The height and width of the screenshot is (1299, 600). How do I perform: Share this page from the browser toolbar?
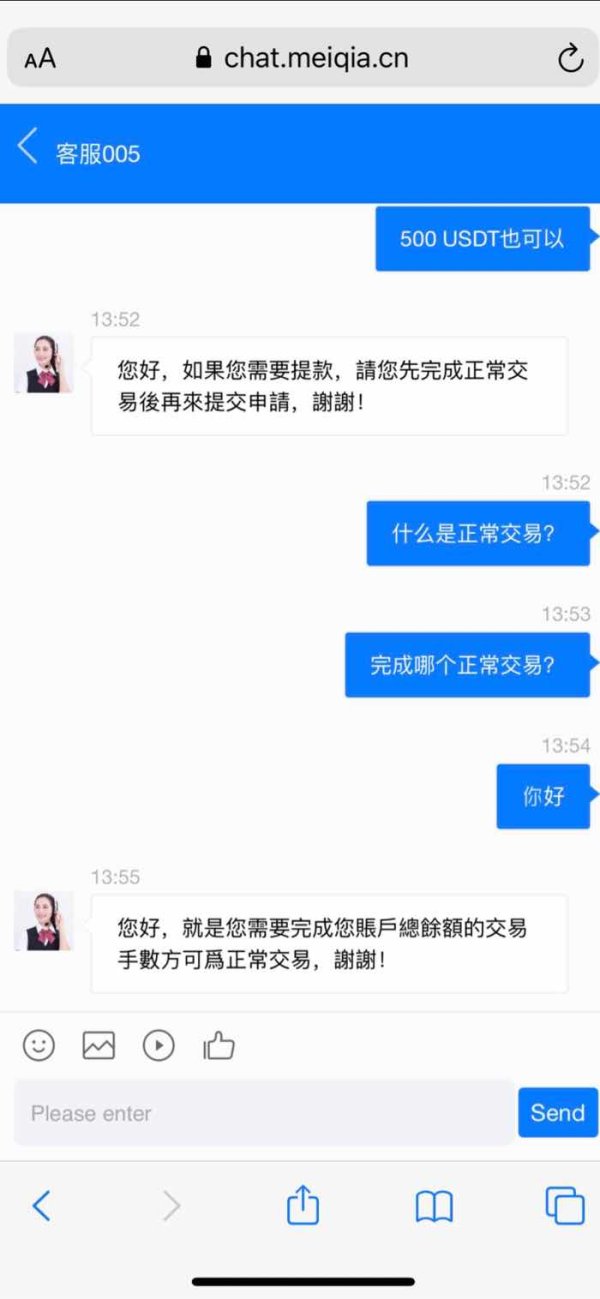point(303,1204)
